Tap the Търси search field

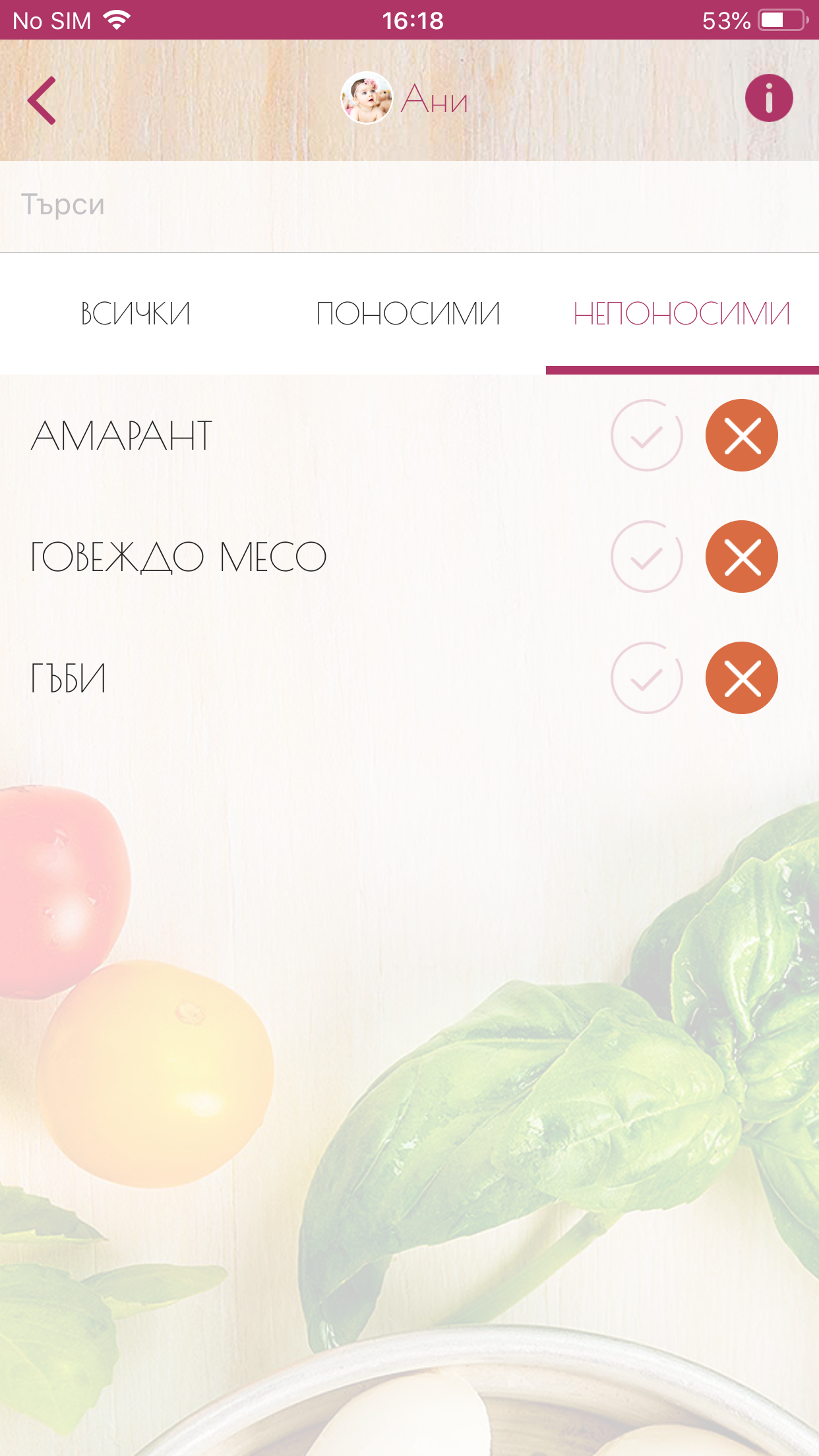(x=409, y=205)
